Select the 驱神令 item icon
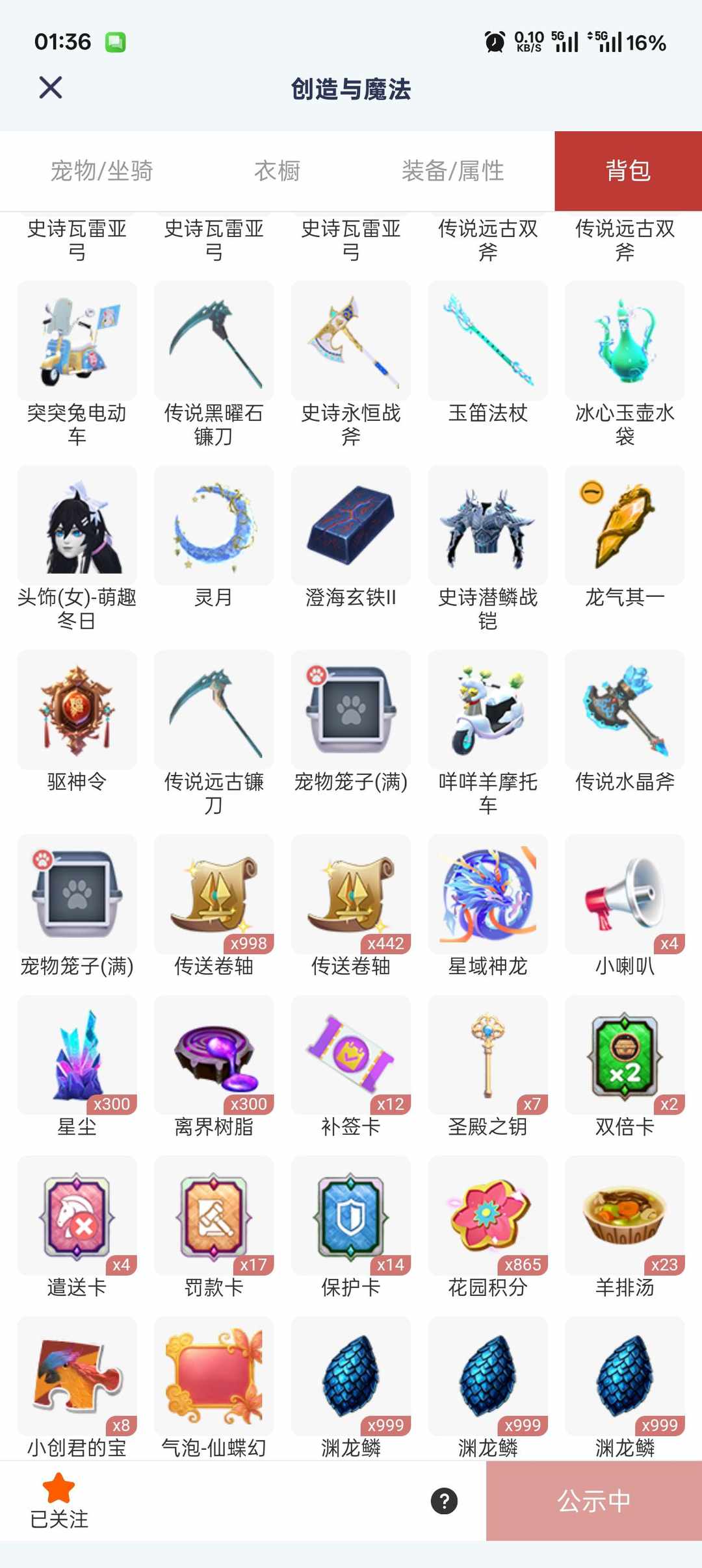702x1568 pixels. pyautogui.click(x=76, y=709)
